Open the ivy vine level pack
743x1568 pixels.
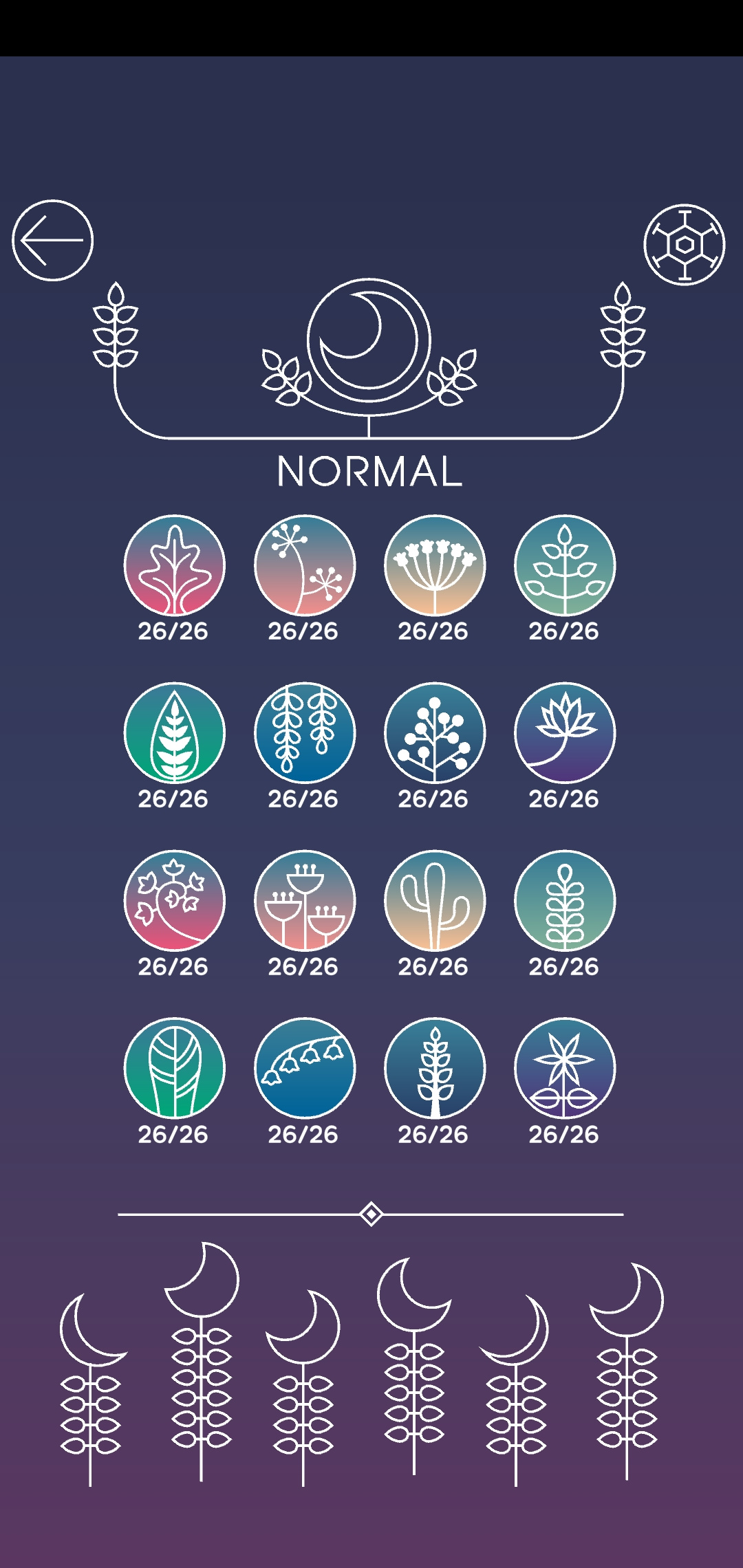tap(175, 901)
